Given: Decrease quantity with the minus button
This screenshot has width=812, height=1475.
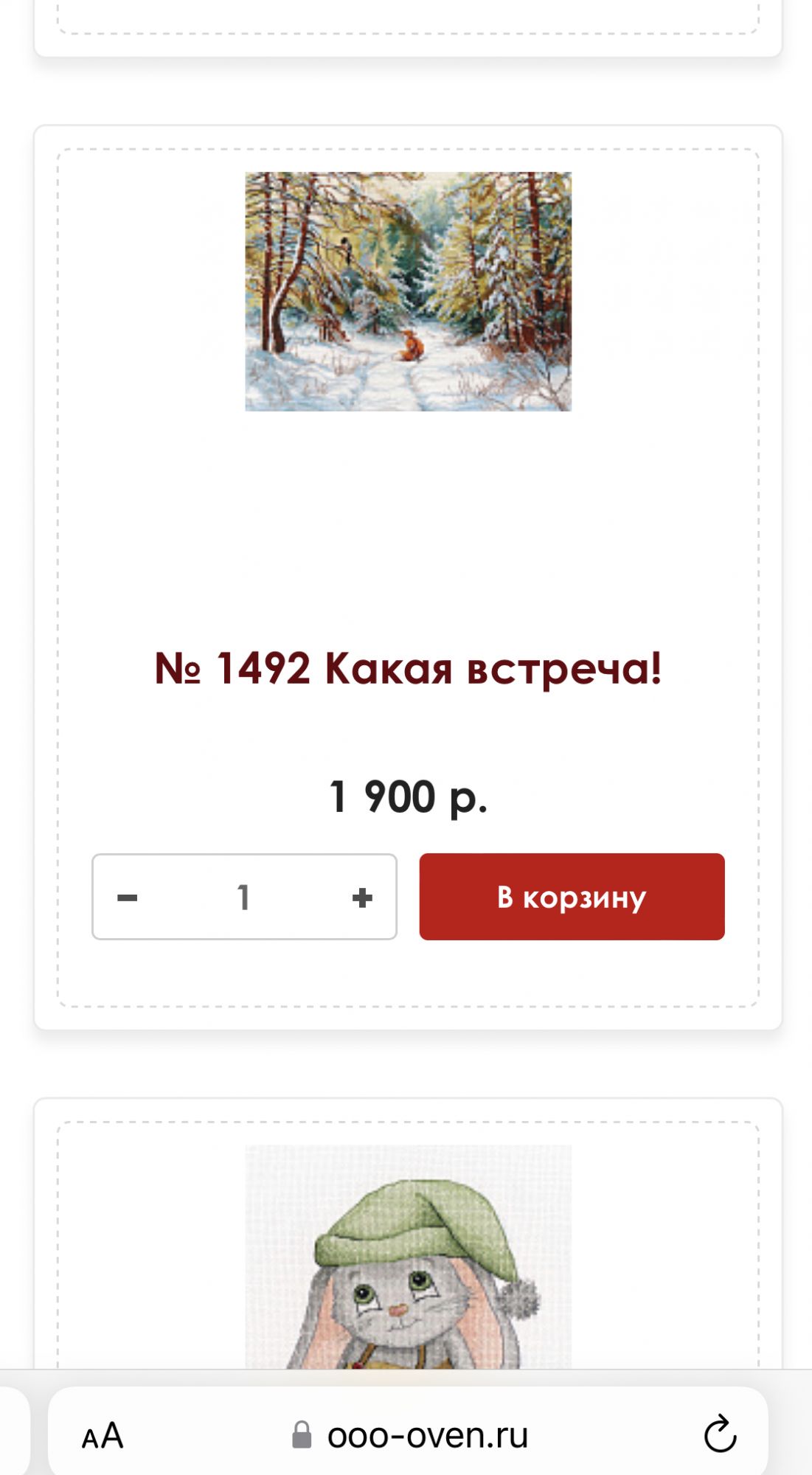Looking at the screenshot, I should (128, 898).
